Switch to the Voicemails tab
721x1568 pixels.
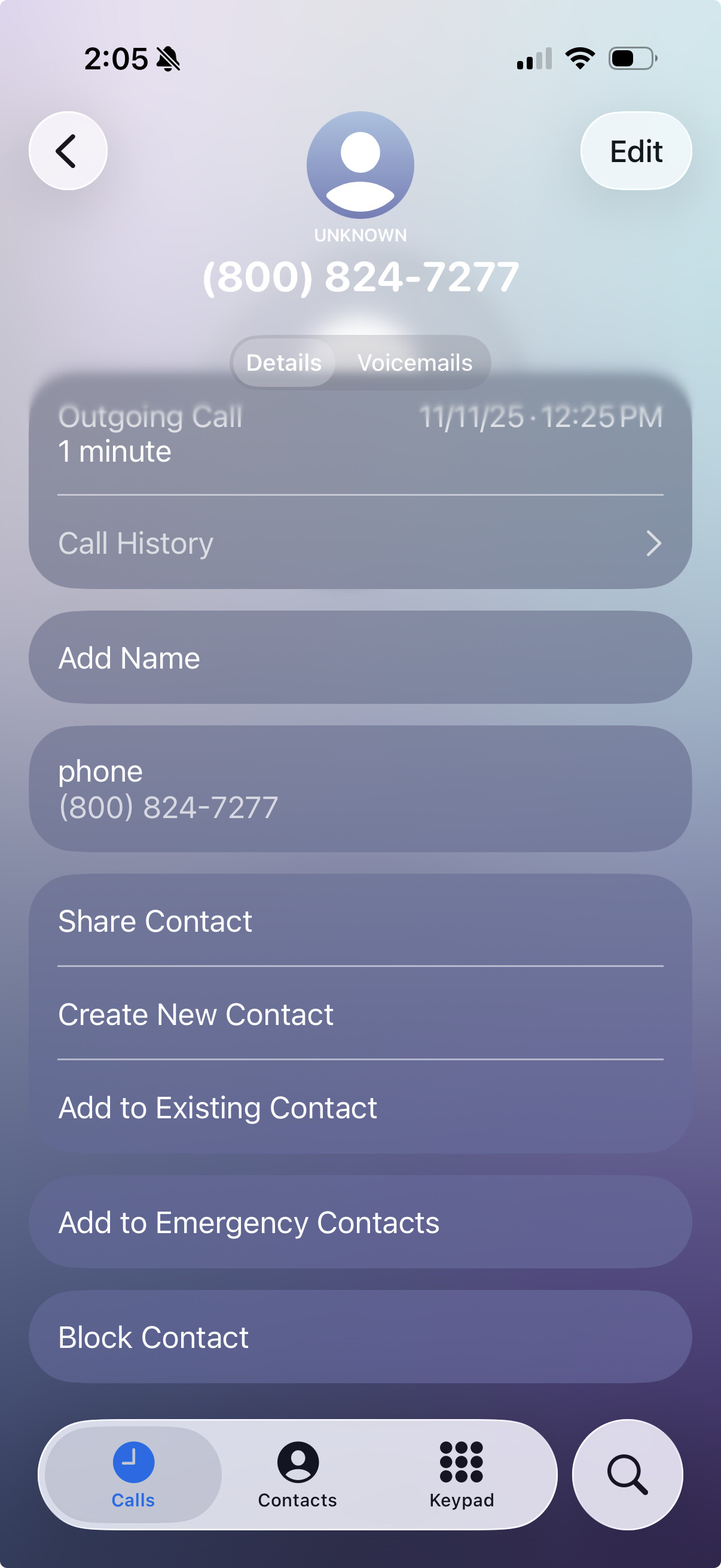414,363
